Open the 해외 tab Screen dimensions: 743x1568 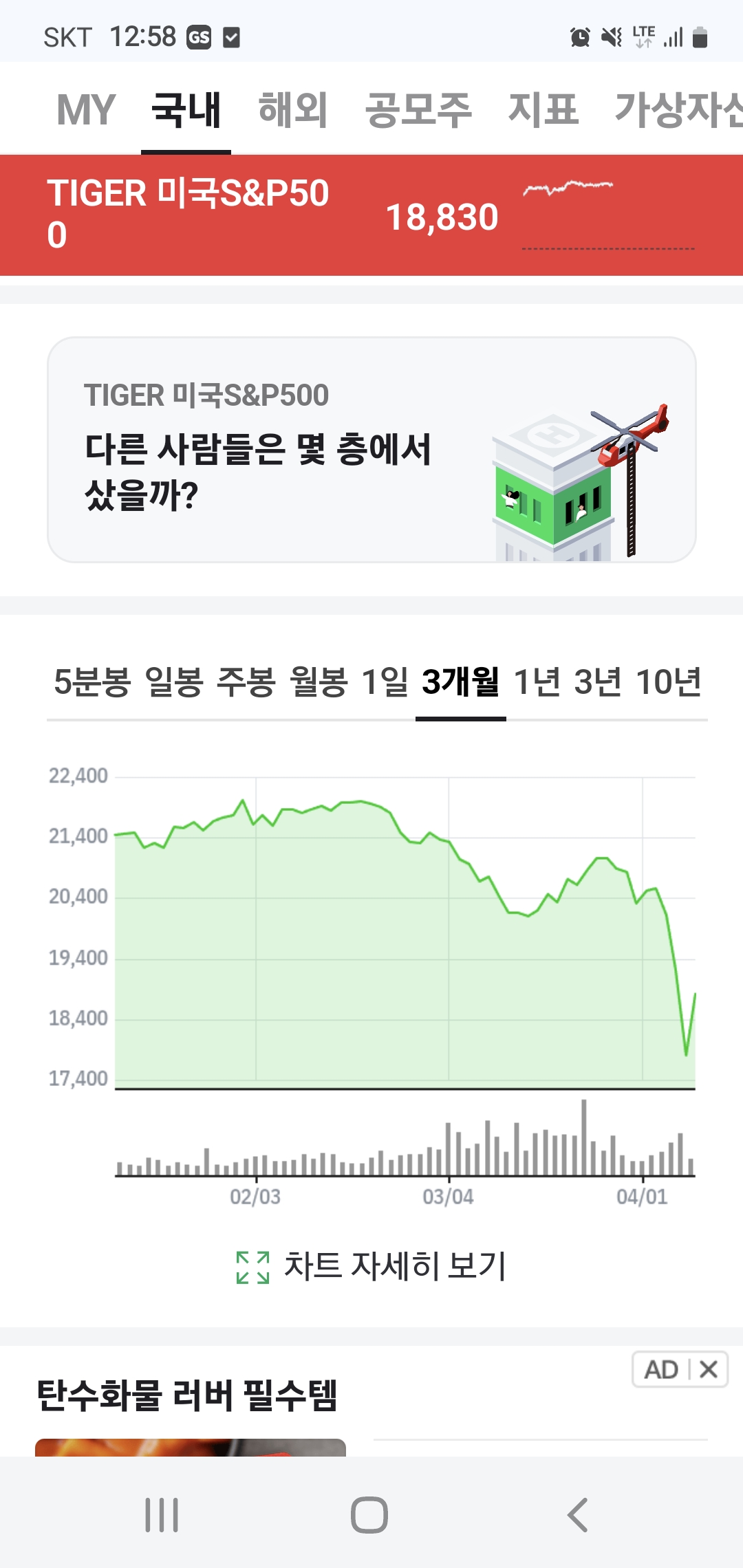pyautogui.click(x=293, y=110)
